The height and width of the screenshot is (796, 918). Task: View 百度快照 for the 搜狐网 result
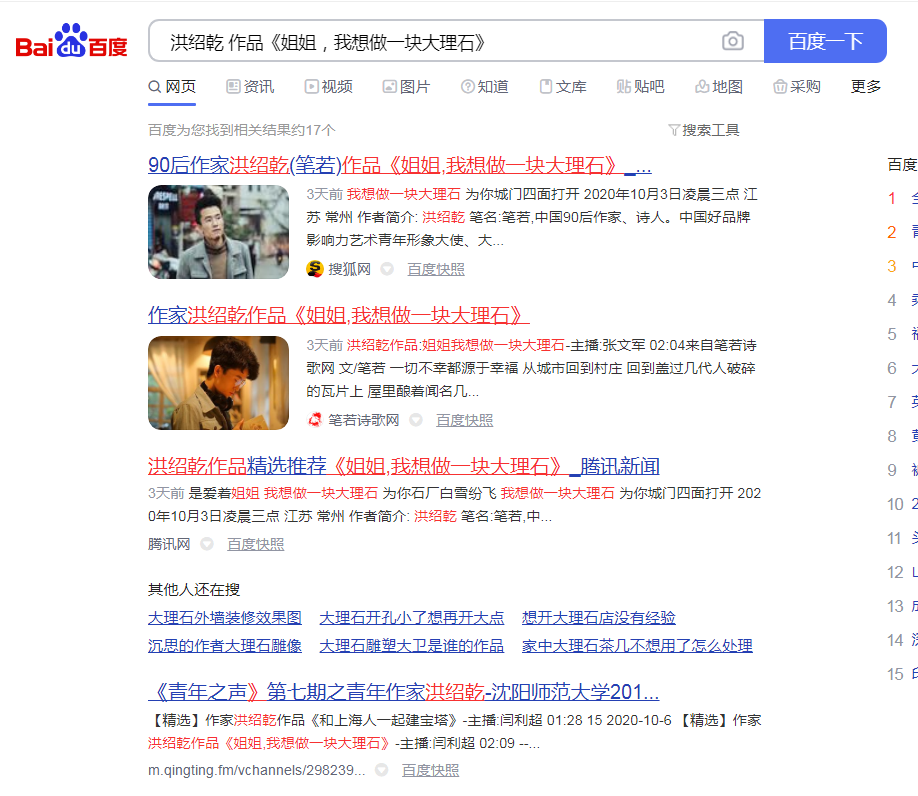[x=435, y=269]
